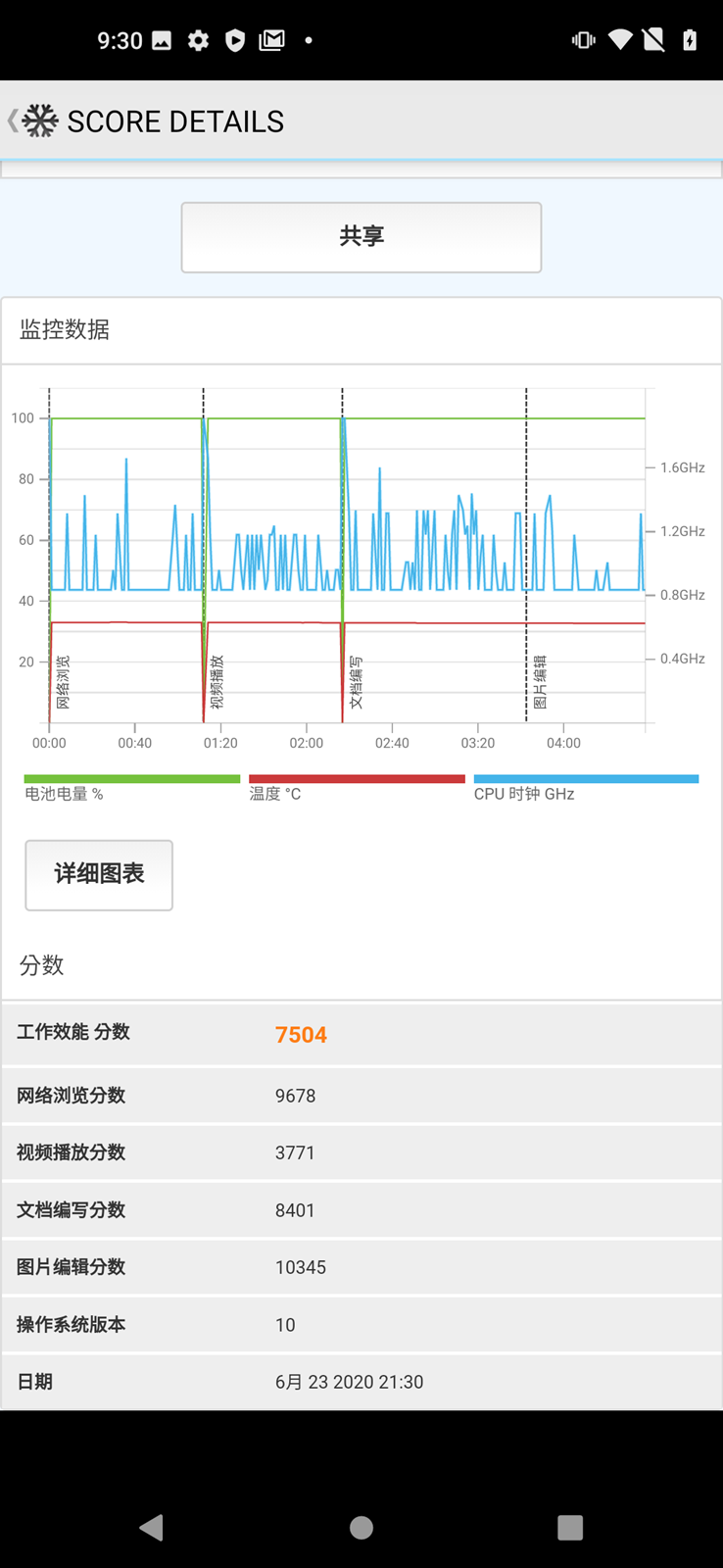This screenshot has height=1568, width=723.
Task: Go to the home screen
Action: point(361,1527)
